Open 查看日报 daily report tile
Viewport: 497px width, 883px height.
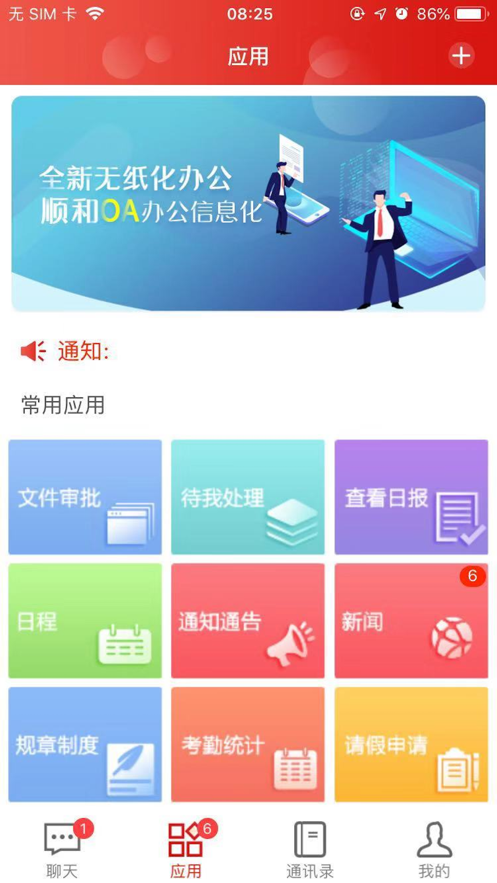point(411,497)
